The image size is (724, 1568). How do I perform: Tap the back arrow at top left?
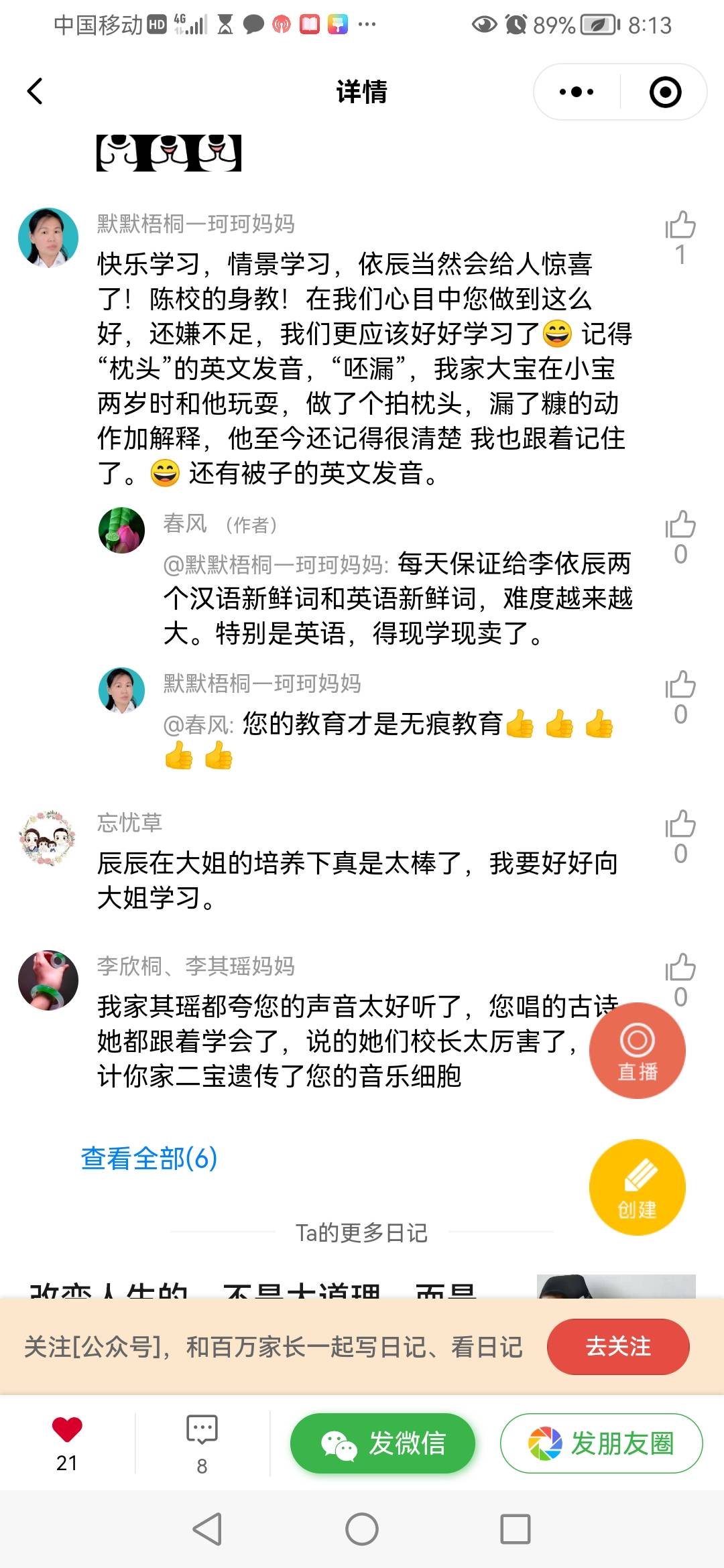point(36,93)
